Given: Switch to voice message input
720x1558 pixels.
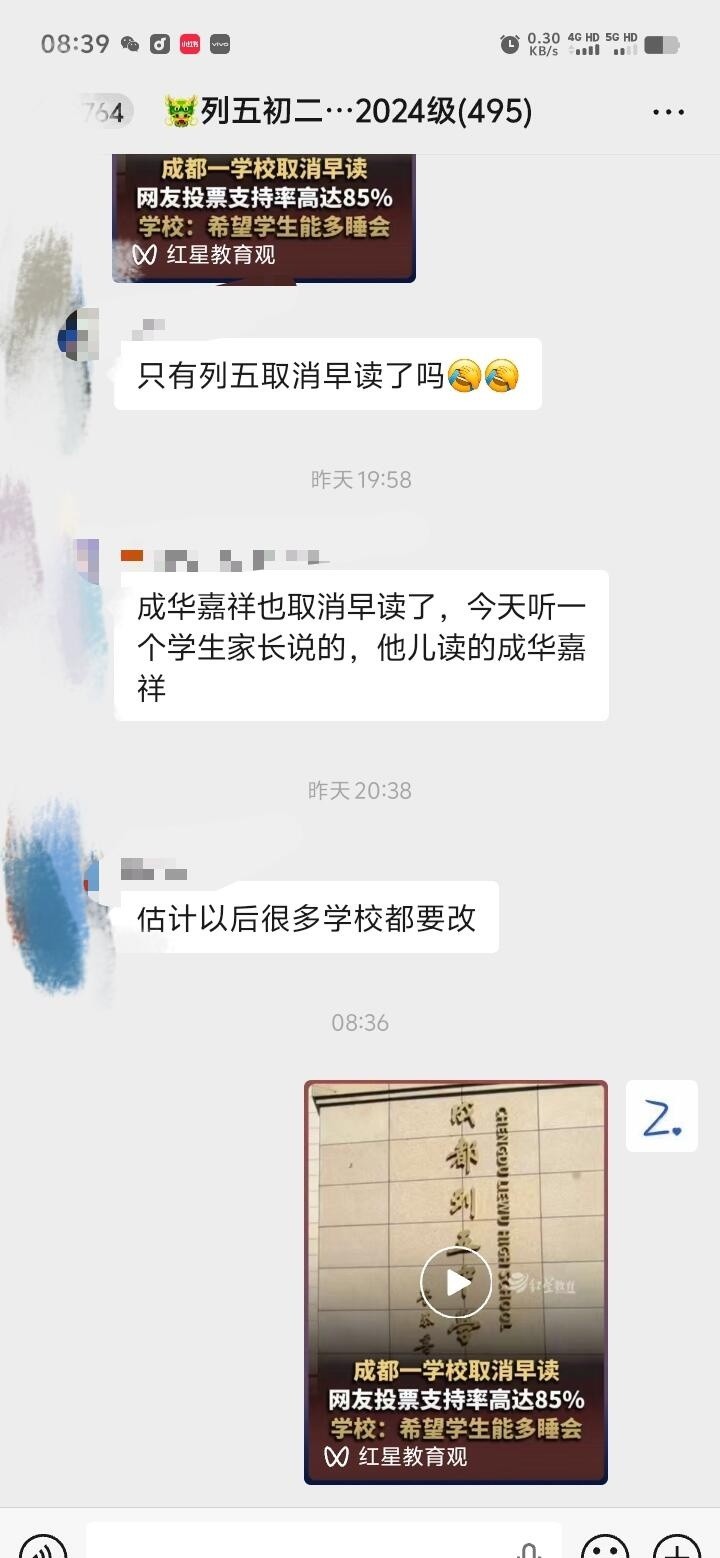Looking at the screenshot, I should [x=42, y=1546].
